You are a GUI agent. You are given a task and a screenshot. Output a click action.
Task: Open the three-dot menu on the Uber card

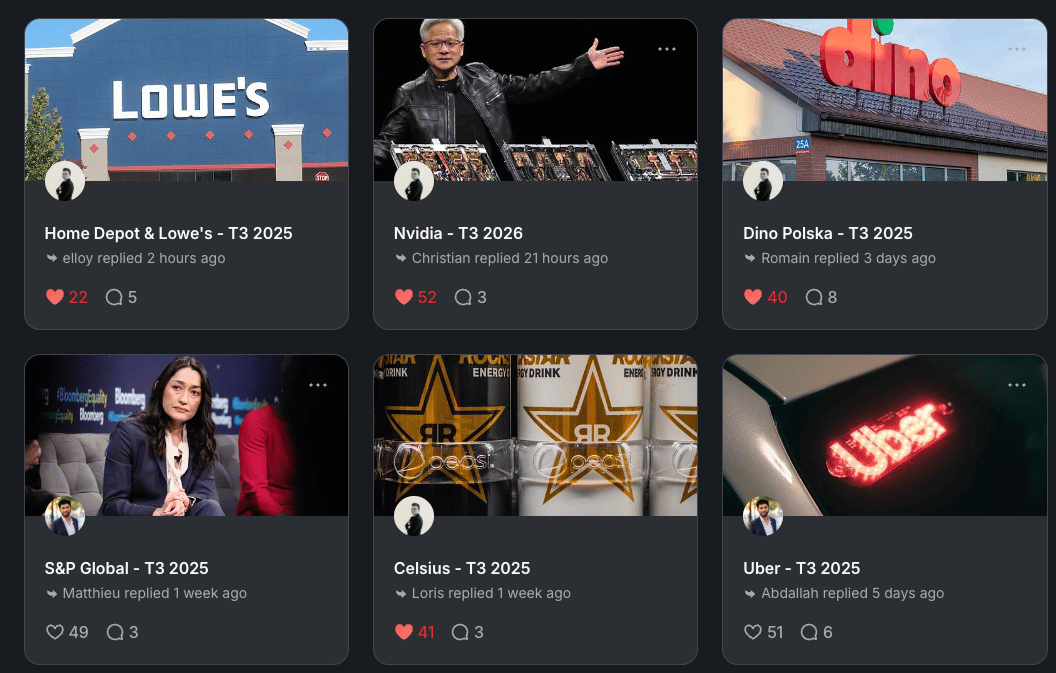pos(1017,385)
